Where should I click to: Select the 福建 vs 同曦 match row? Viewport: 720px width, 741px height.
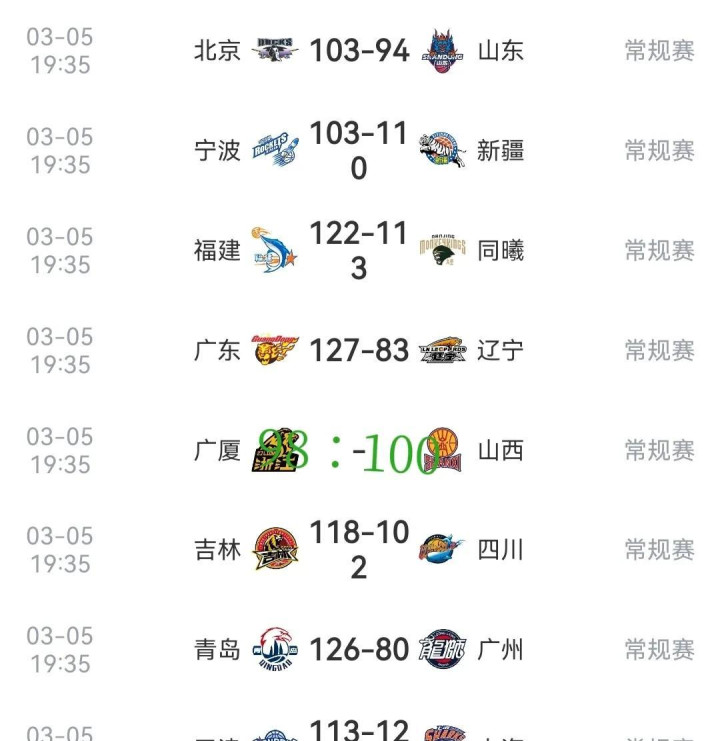(359, 251)
